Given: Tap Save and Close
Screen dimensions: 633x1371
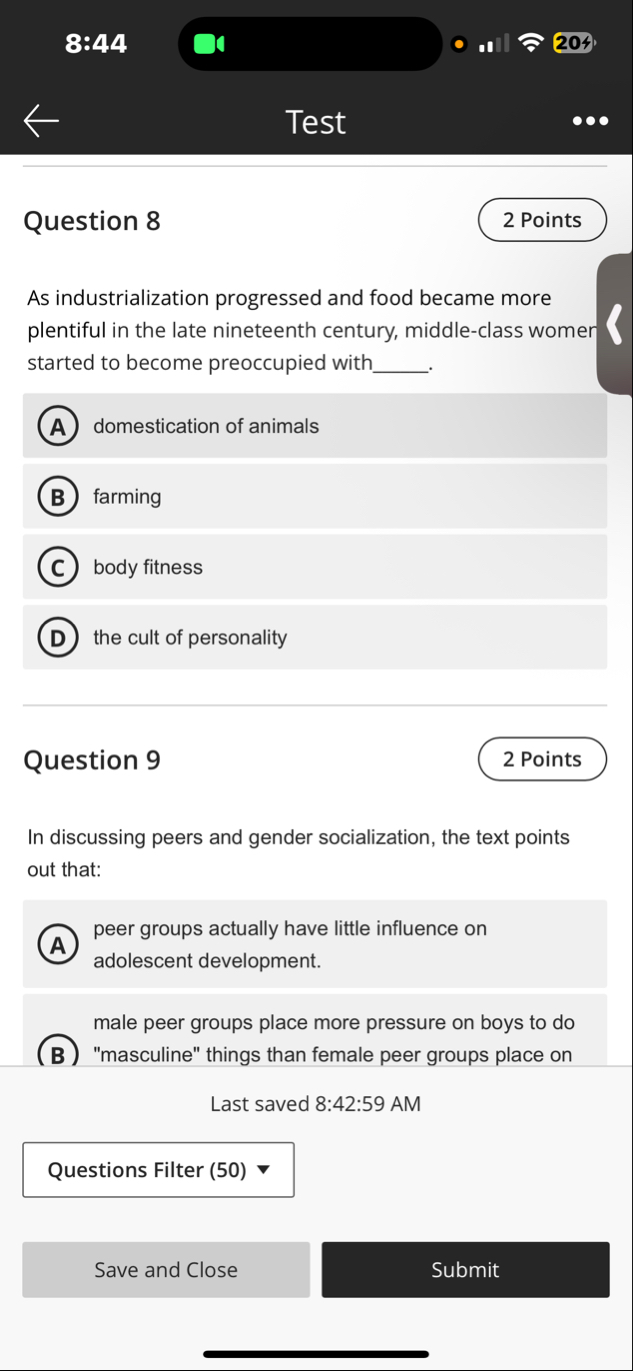Looking at the screenshot, I should [x=166, y=1270].
